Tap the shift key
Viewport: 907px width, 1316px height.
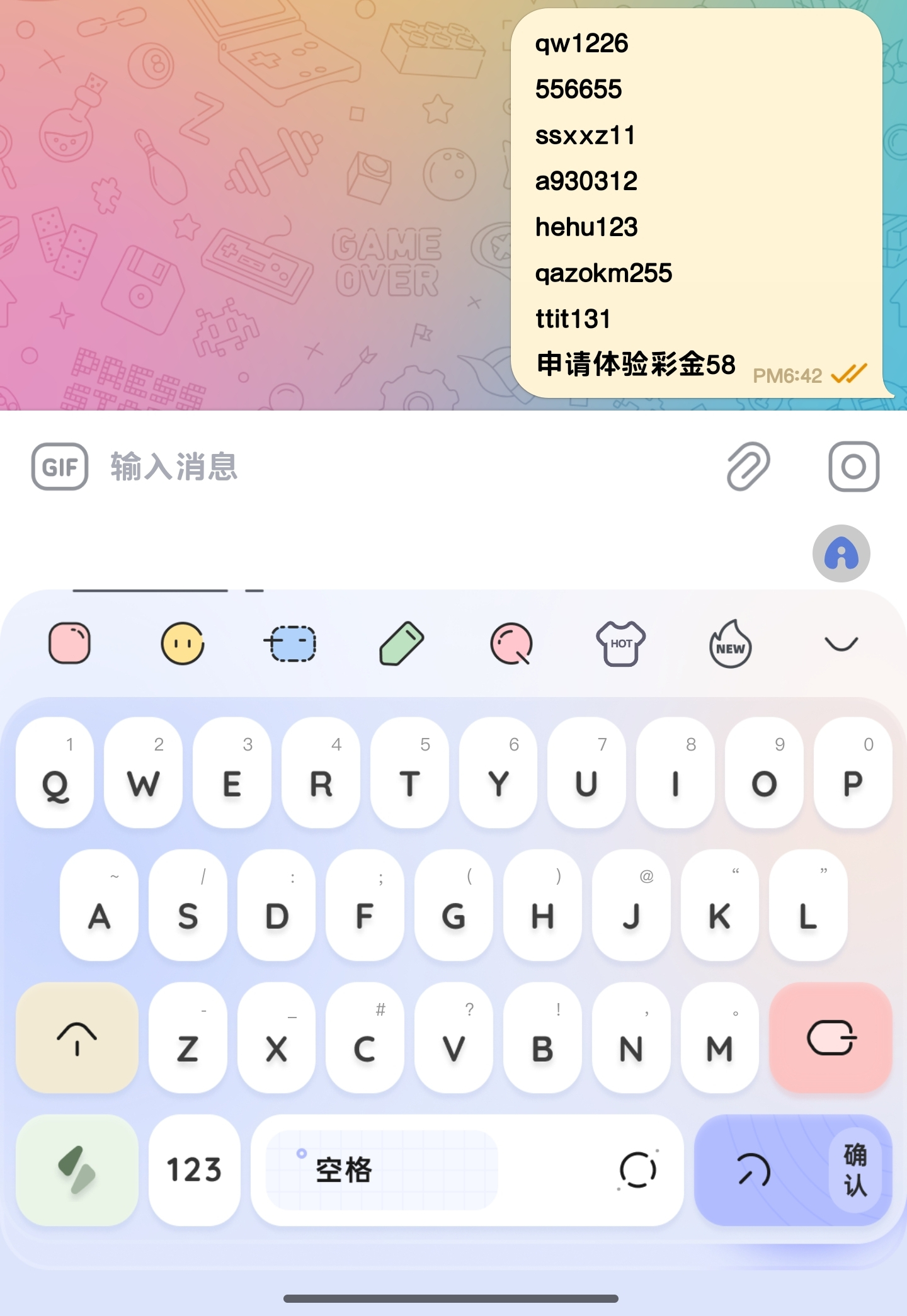(x=77, y=1038)
